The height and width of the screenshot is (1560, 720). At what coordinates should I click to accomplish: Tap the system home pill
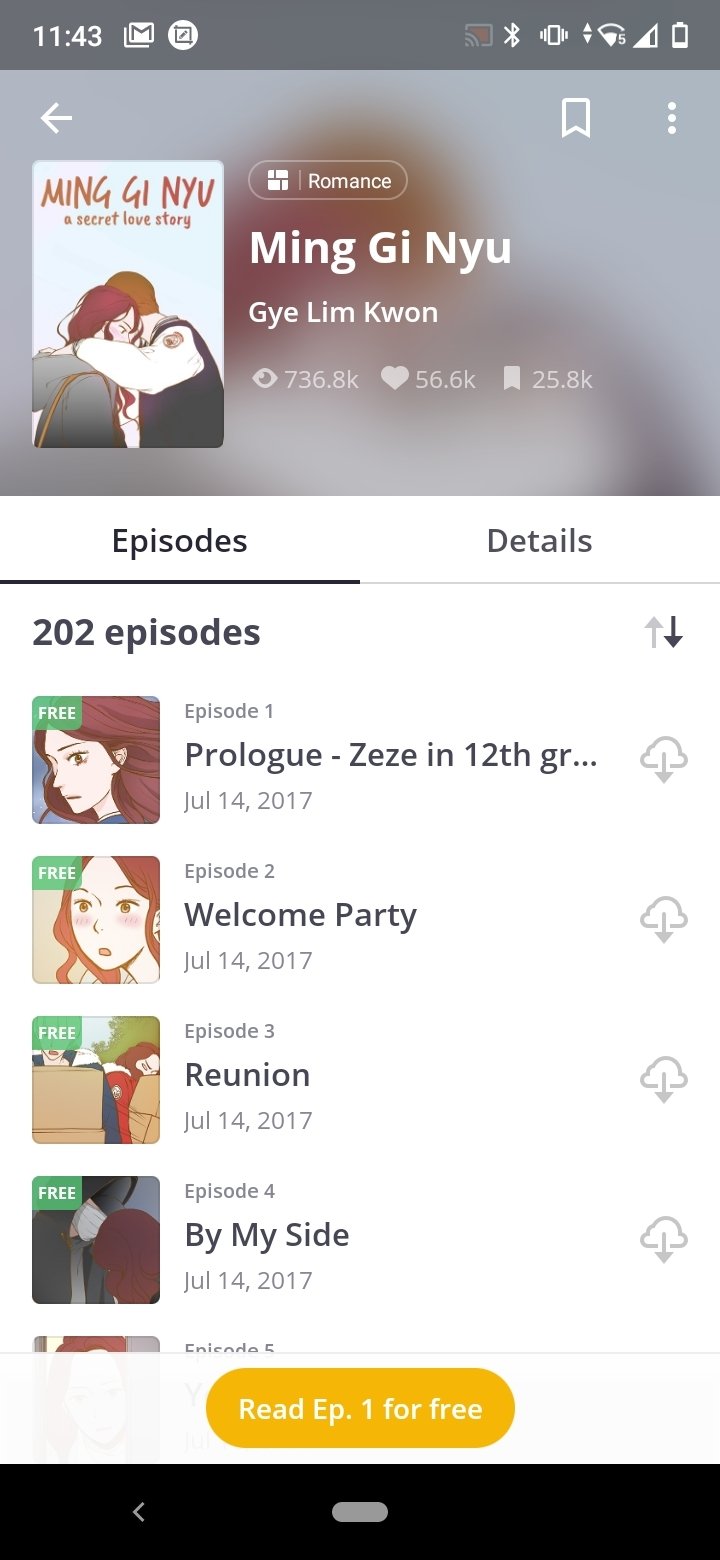pos(360,1512)
